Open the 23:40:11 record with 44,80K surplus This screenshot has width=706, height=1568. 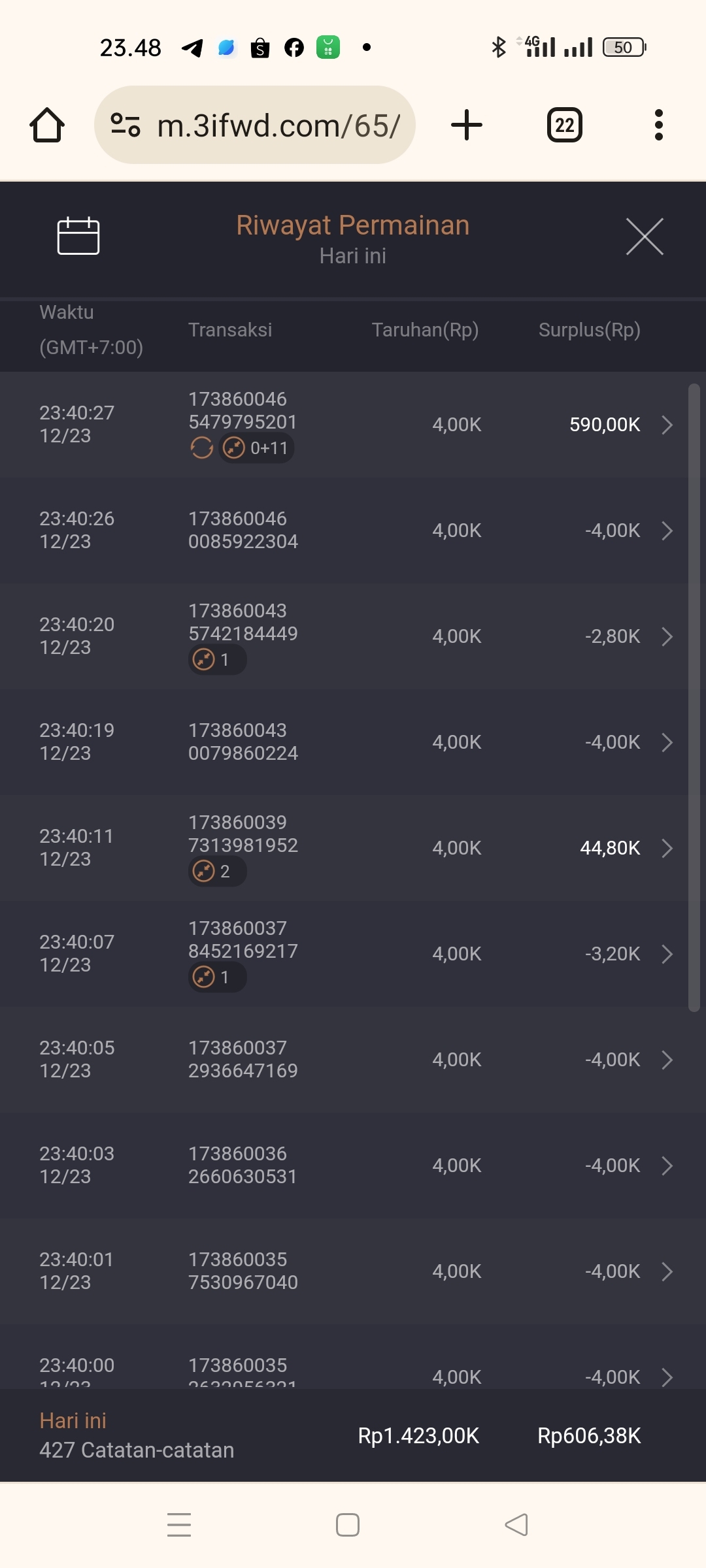point(666,848)
